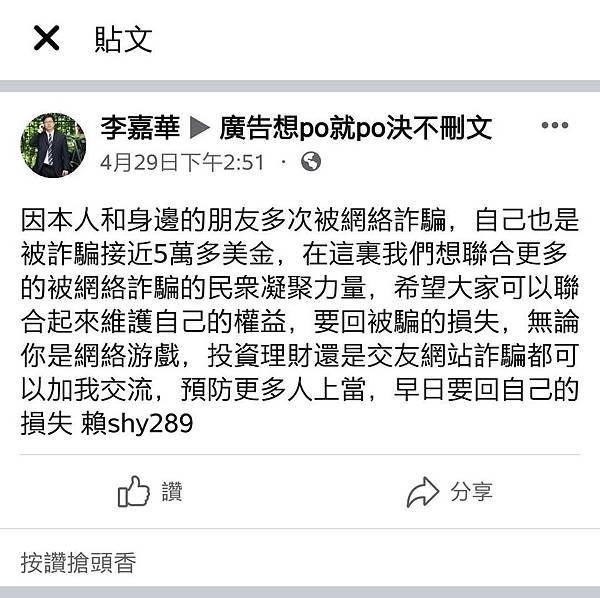
Task: Open the 廣告想po就po決不刪文 group
Action: coord(355,127)
